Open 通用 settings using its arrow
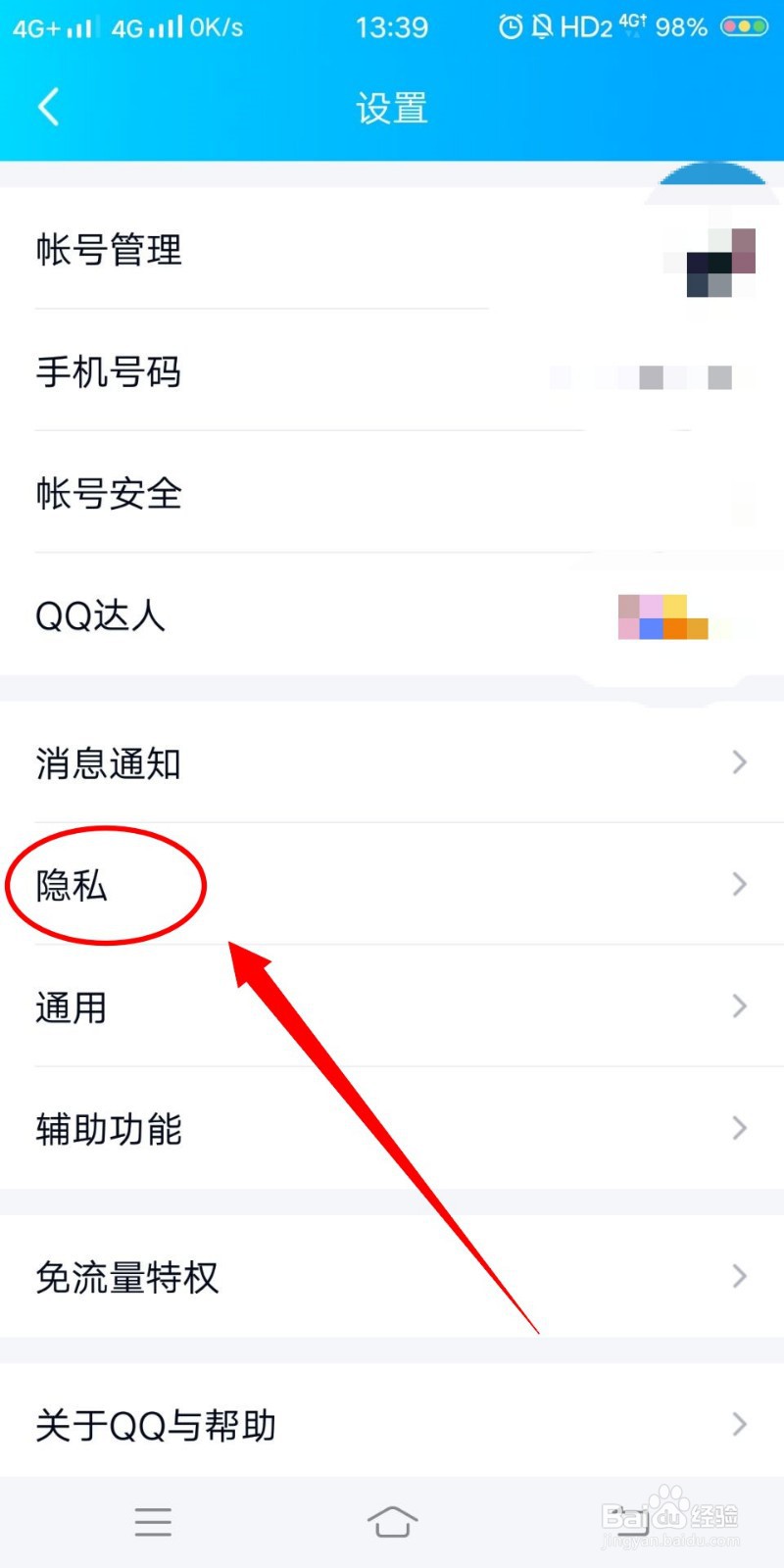784x1568 pixels. 738,1006
